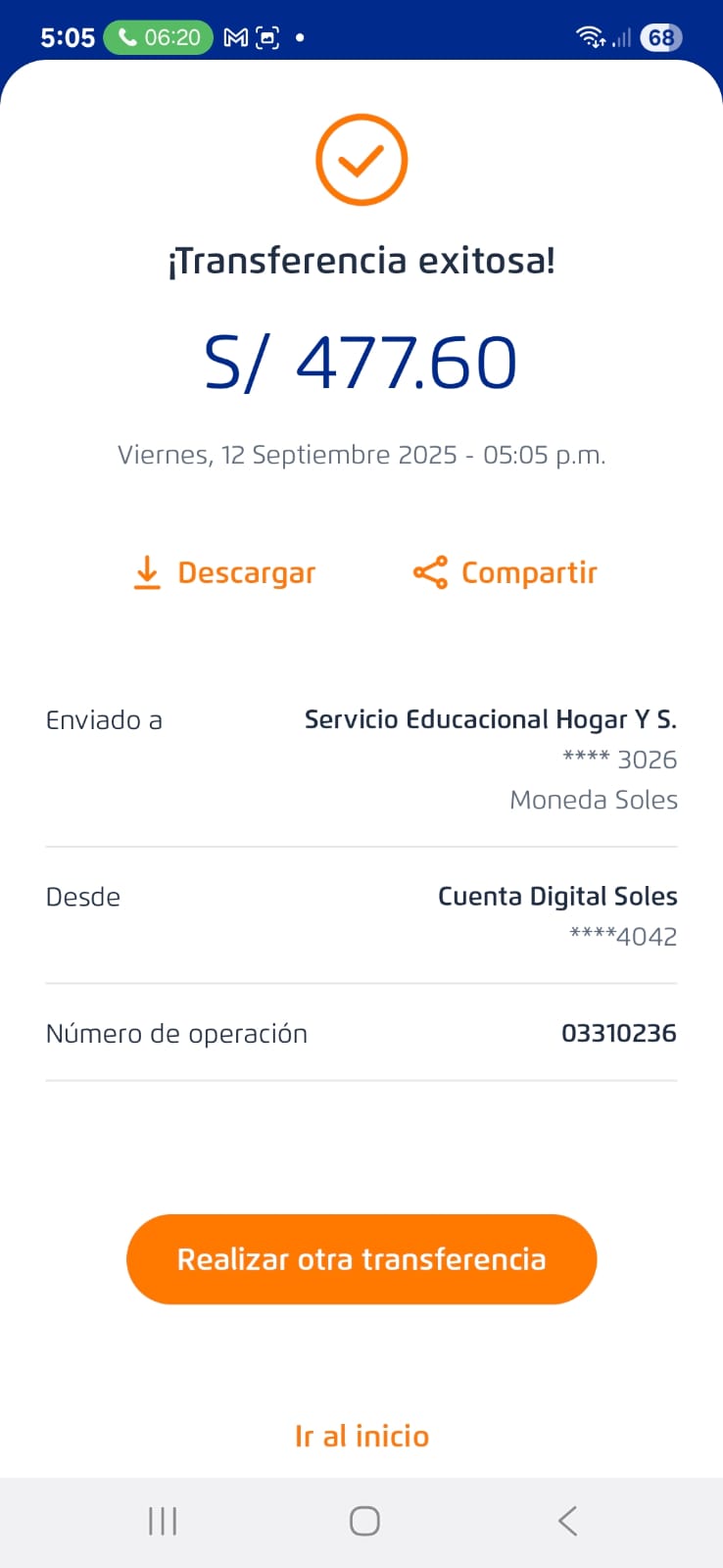Tap the system back button
Viewport: 723px width, 1568px height.
(567, 1521)
